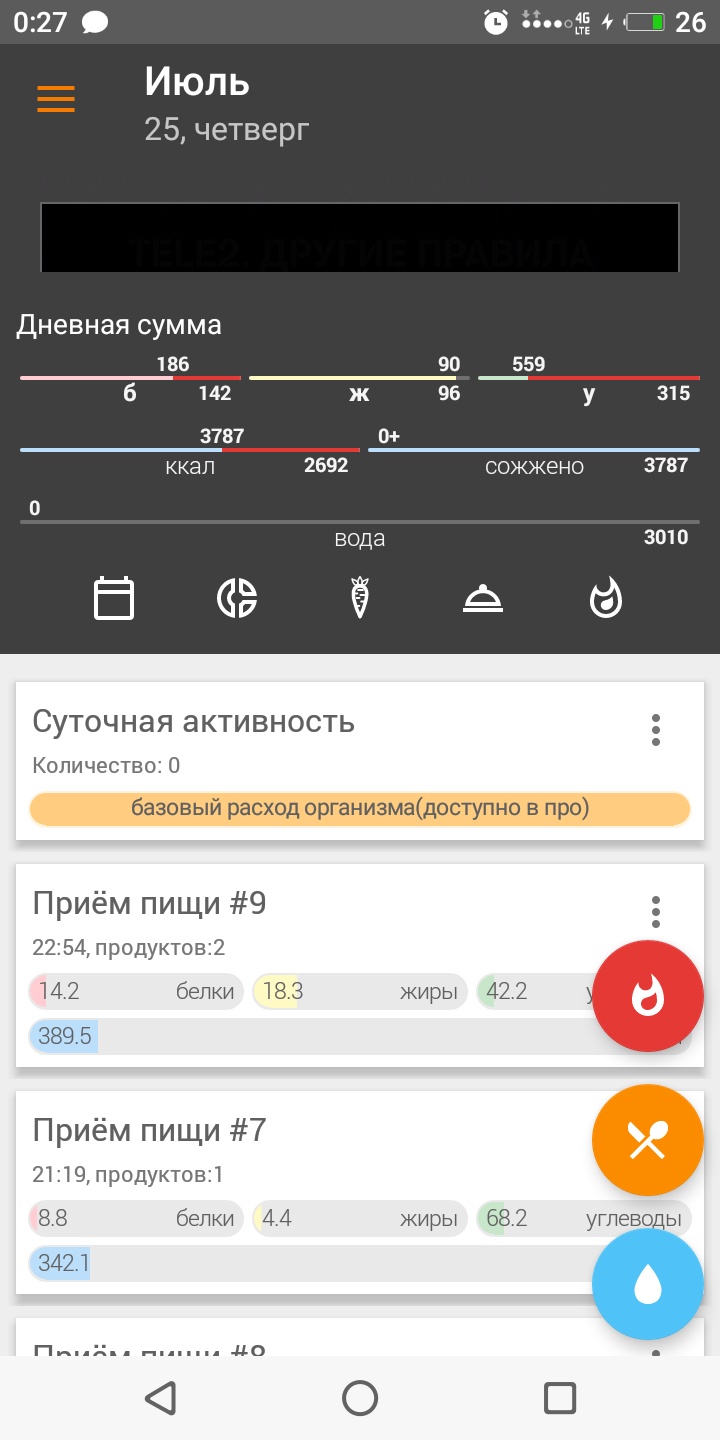Add burned activity with red flame button
This screenshot has height=1440, width=720.
coord(648,996)
